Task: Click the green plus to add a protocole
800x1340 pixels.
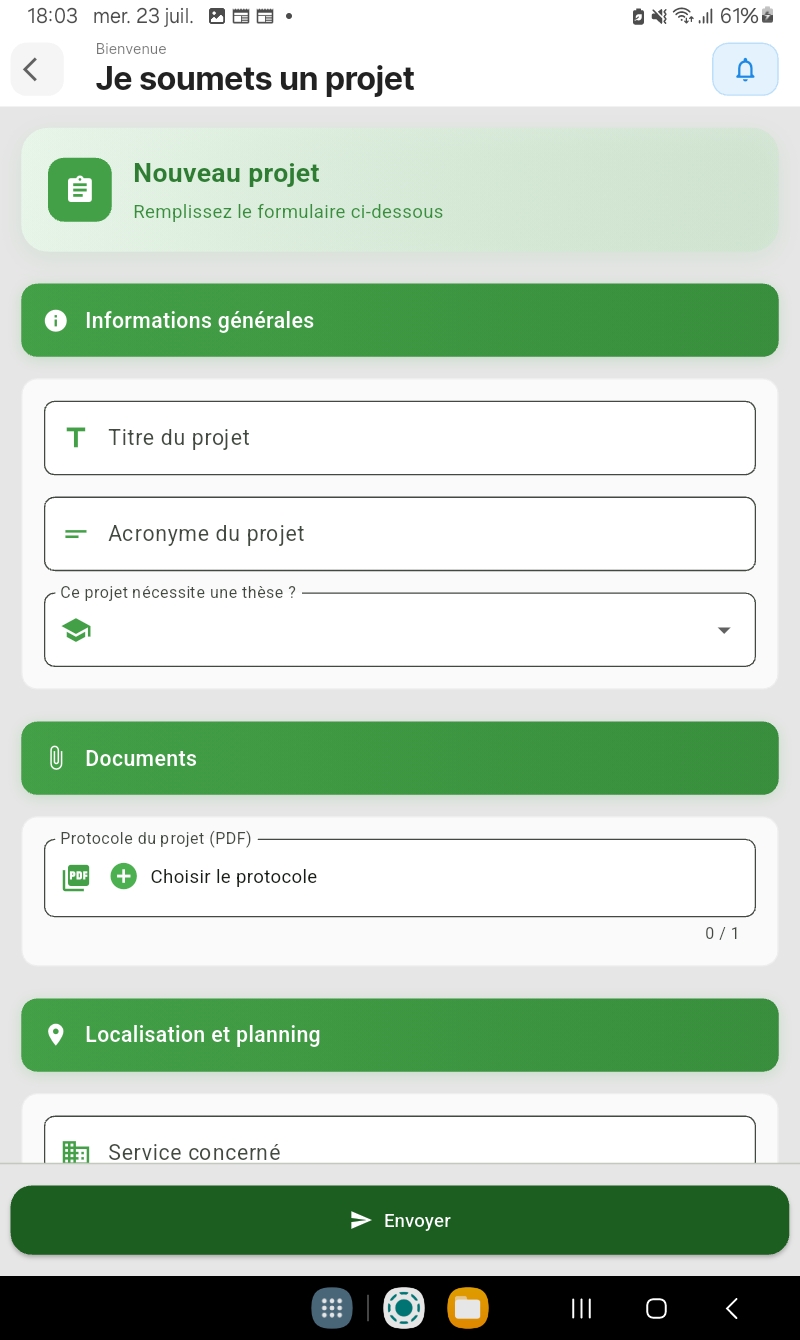Action: click(x=123, y=876)
